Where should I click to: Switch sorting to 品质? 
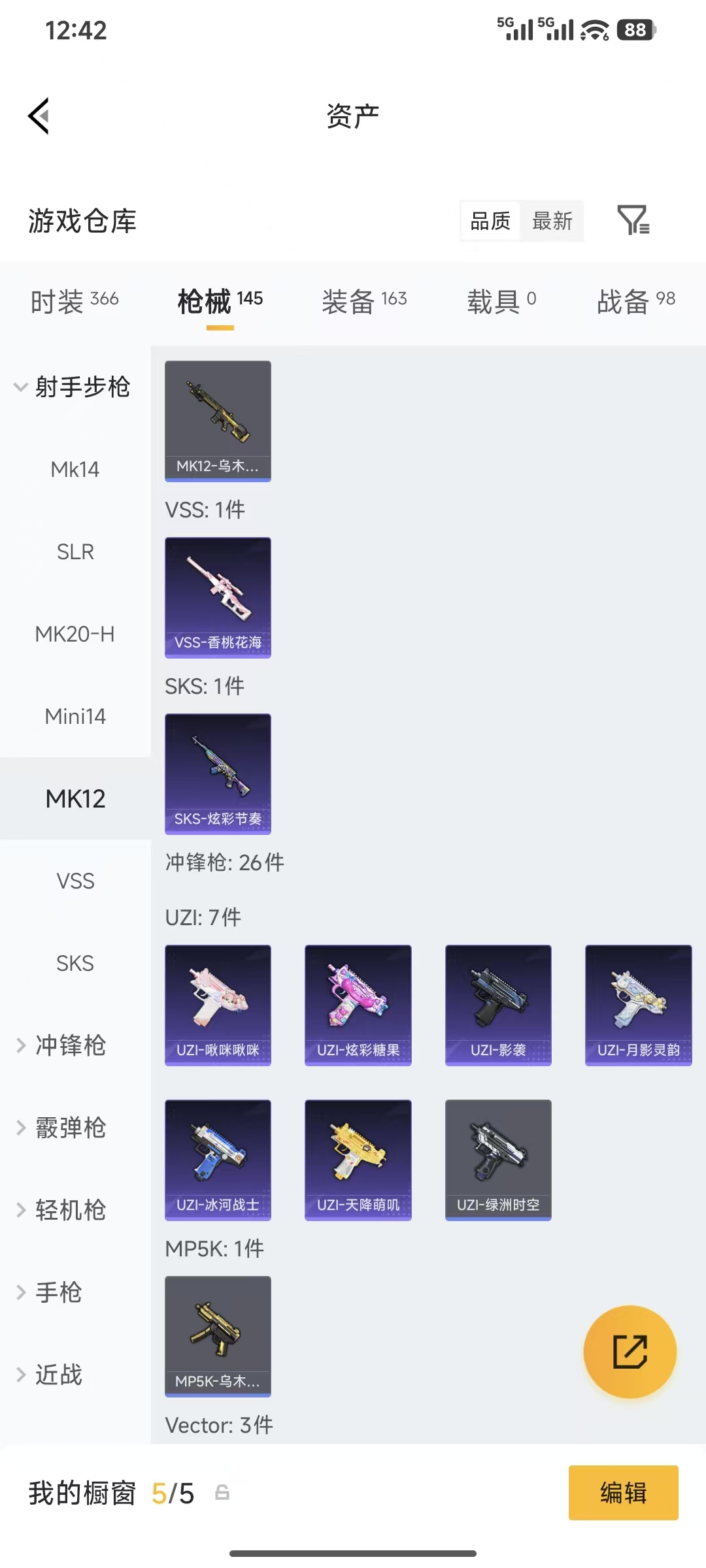click(x=489, y=221)
